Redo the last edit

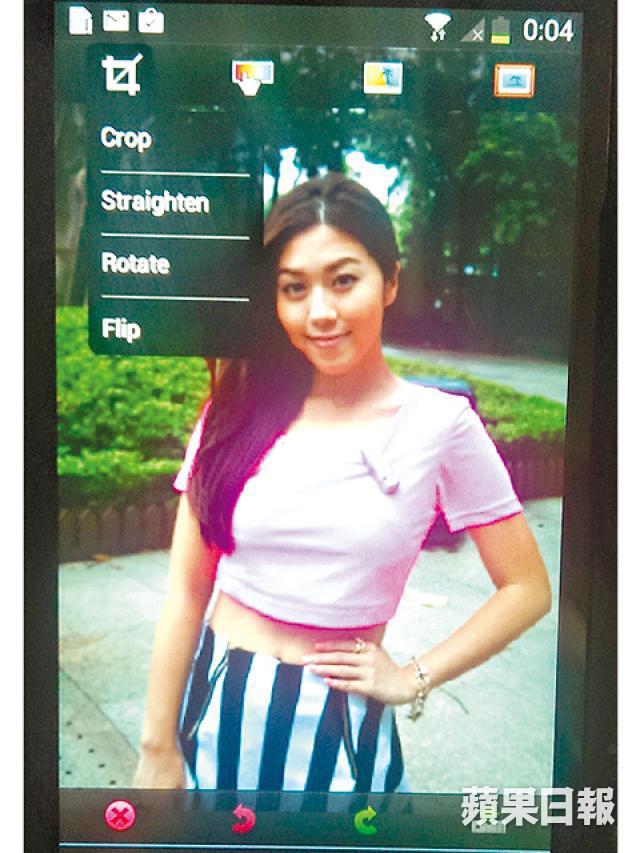[366, 820]
